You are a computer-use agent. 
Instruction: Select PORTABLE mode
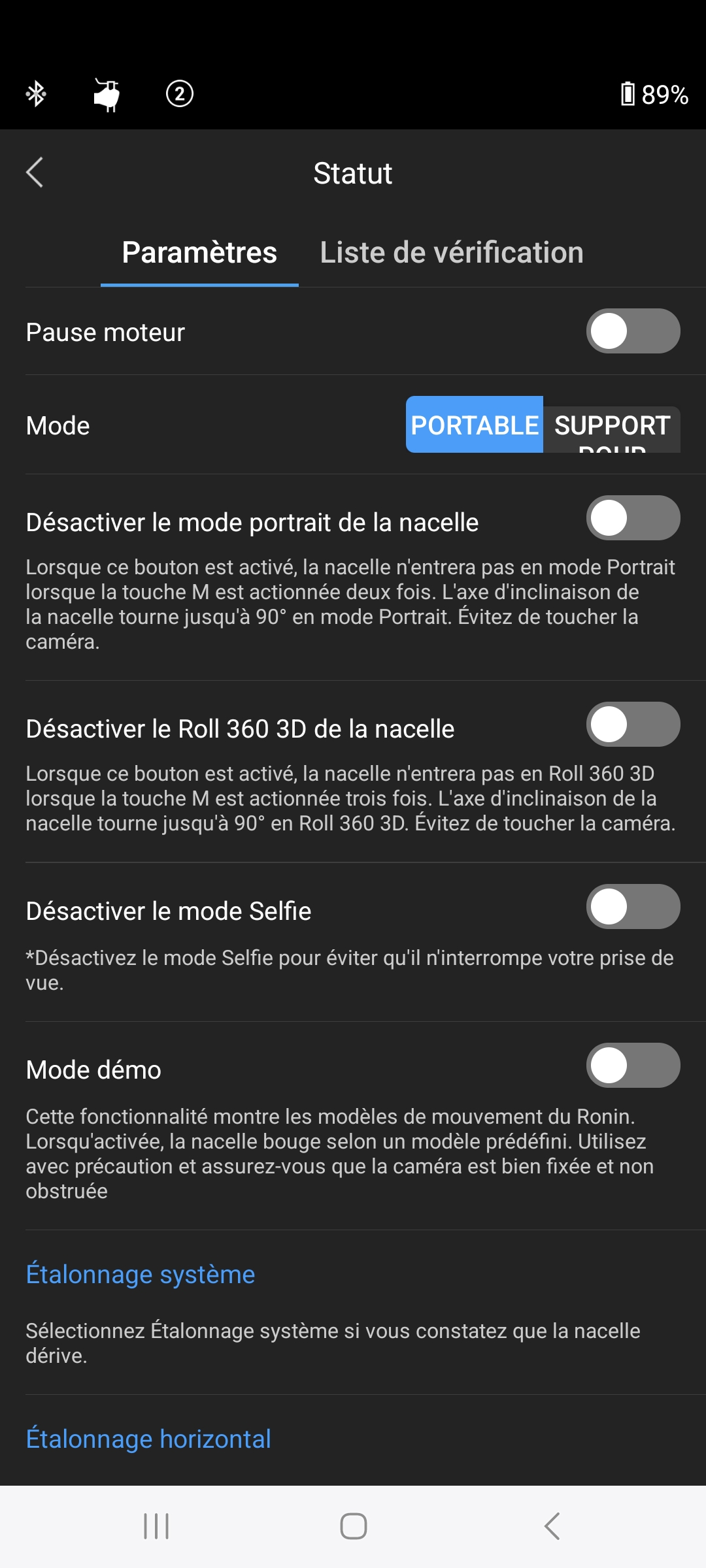tap(474, 425)
